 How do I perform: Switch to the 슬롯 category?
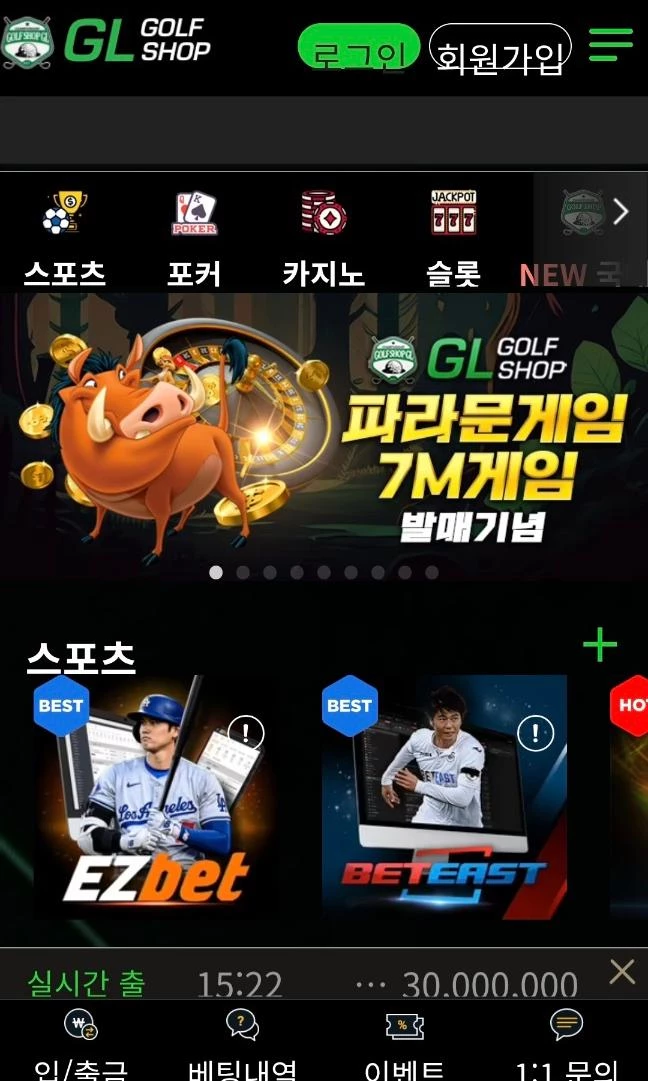[453, 236]
